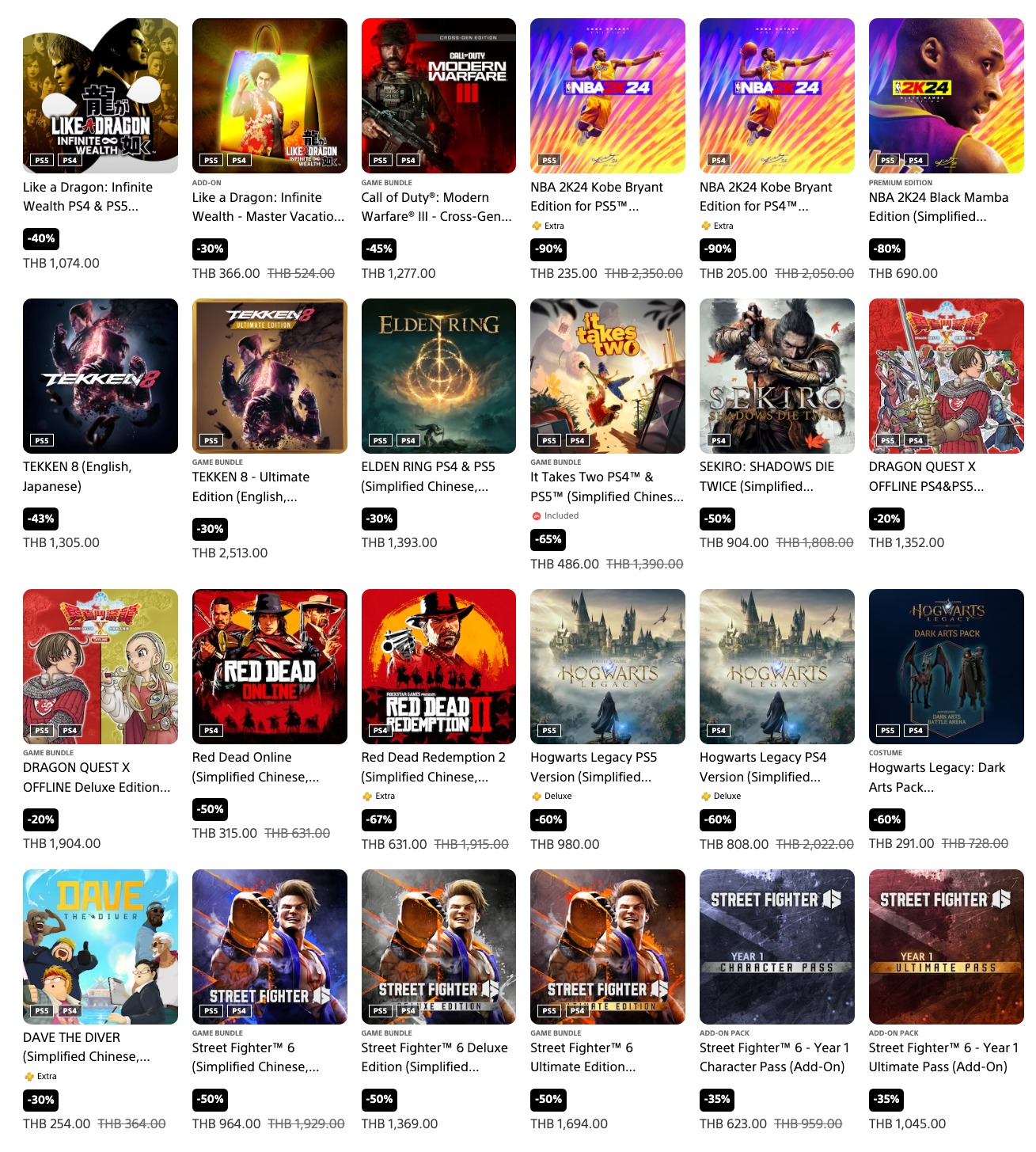Image resolution: width=1036 pixels, height=1152 pixels.
Task: Open Like a Dragon Master Vacation add-on
Action: (x=269, y=96)
